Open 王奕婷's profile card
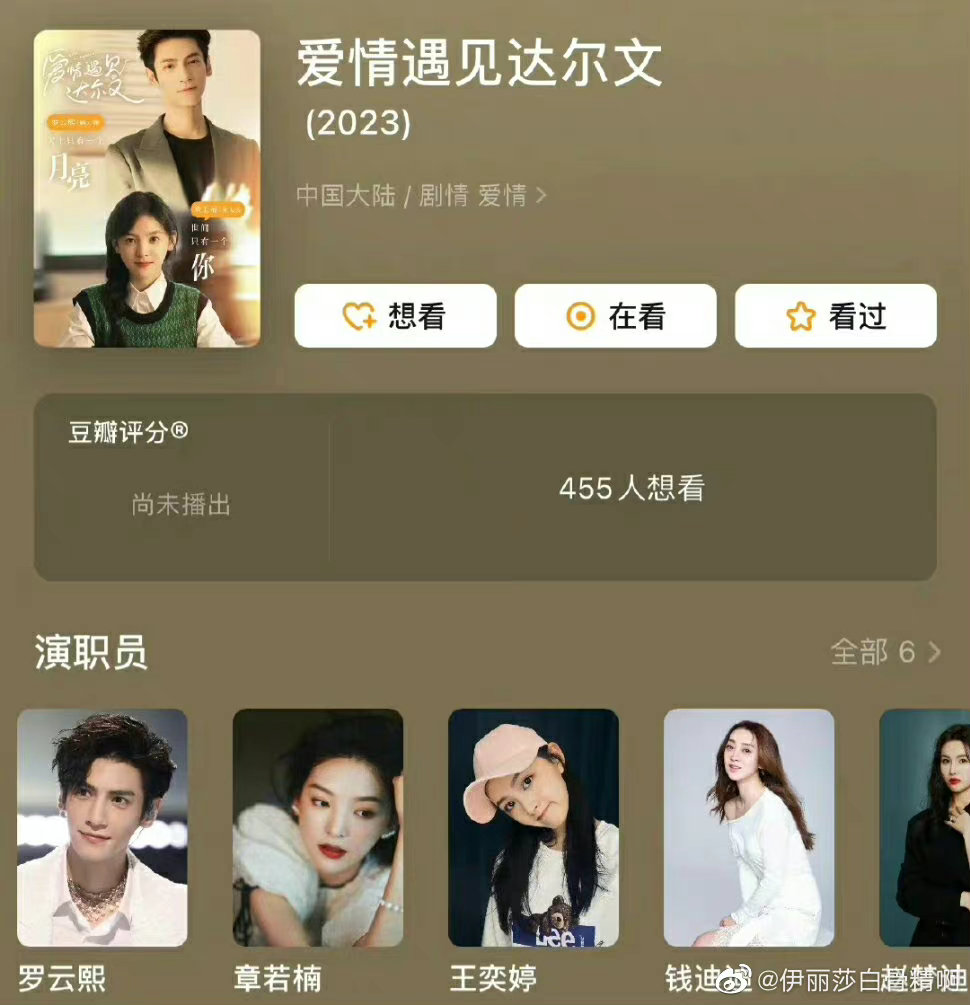Image resolution: width=970 pixels, height=1005 pixels. (x=533, y=828)
